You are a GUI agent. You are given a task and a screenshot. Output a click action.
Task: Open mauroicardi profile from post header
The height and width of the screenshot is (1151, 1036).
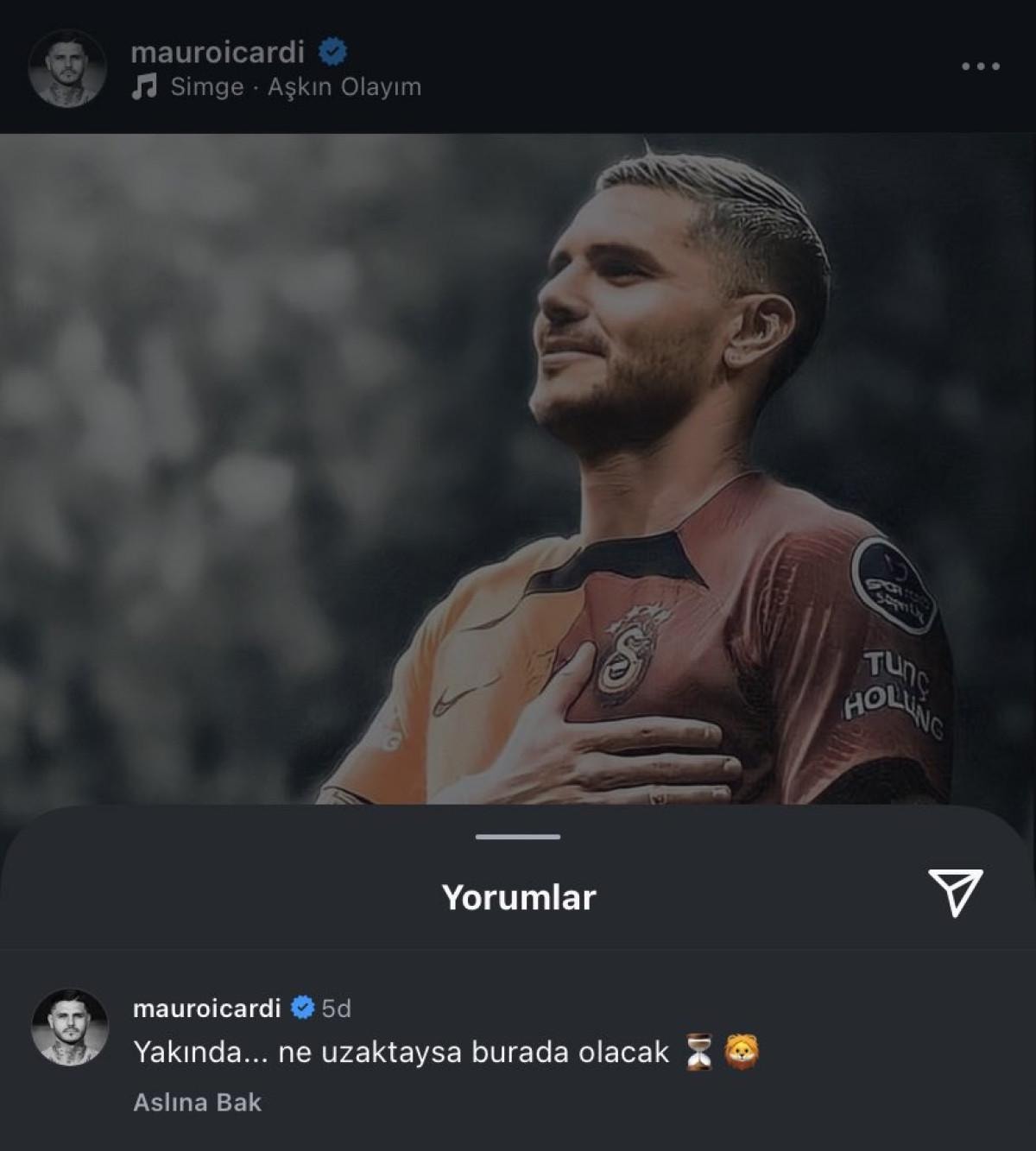[x=218, y=53]
